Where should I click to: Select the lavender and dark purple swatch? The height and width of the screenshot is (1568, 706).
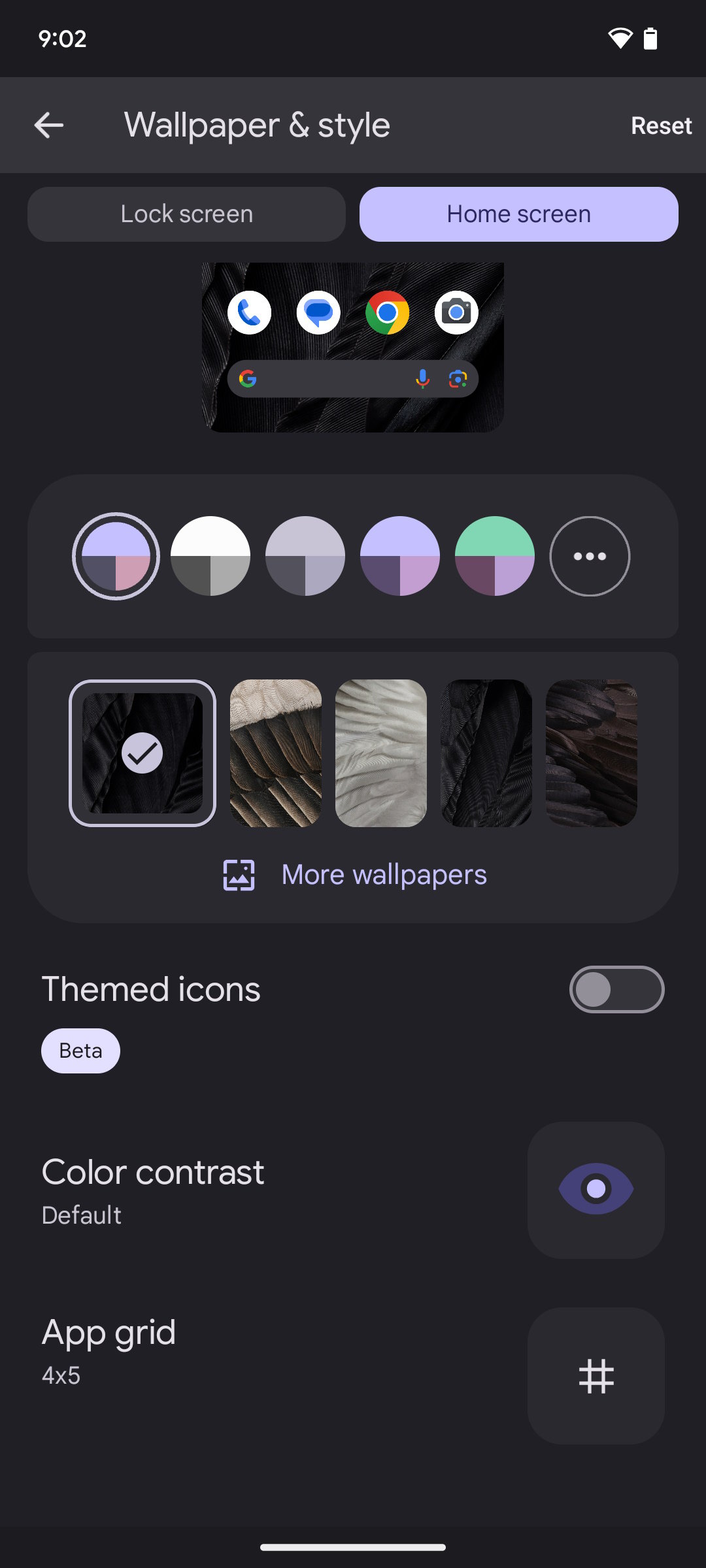point(400,556)
